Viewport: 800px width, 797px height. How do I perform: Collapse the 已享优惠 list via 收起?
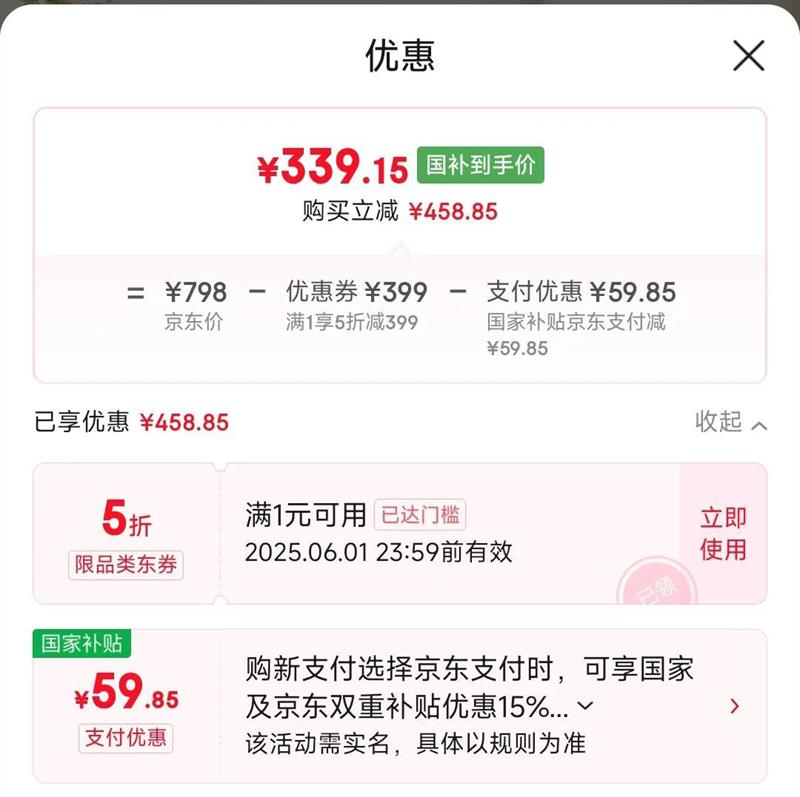point(731,422)
